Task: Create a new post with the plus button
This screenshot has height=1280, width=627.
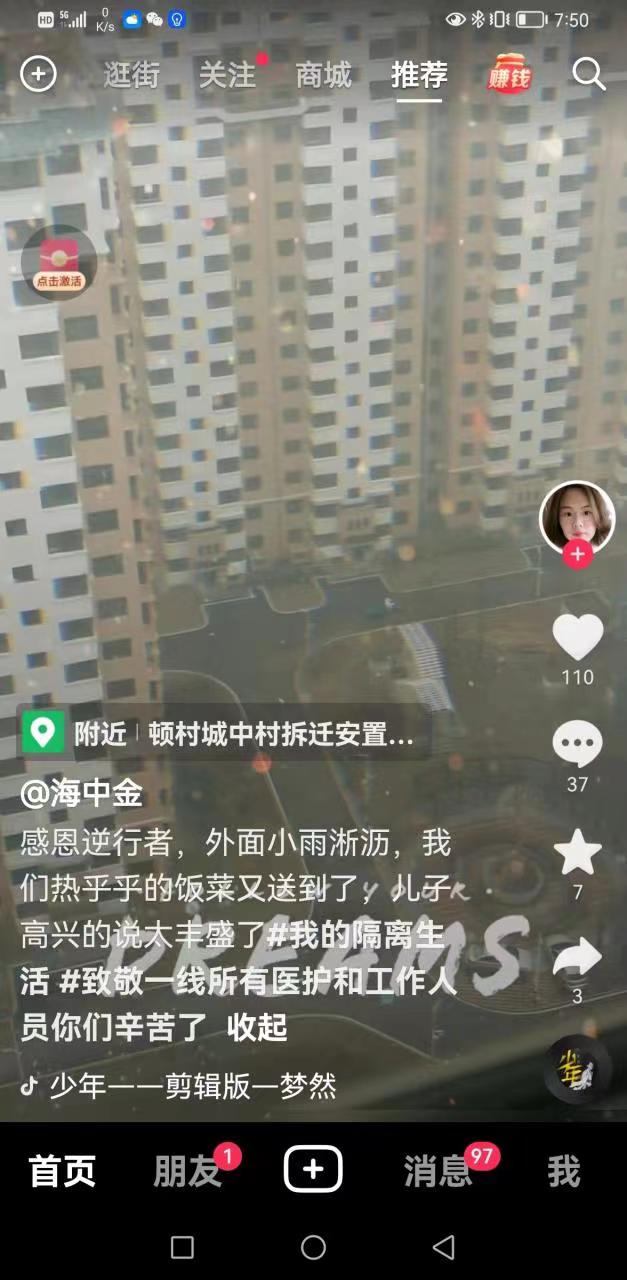Action: [313, 1169]
